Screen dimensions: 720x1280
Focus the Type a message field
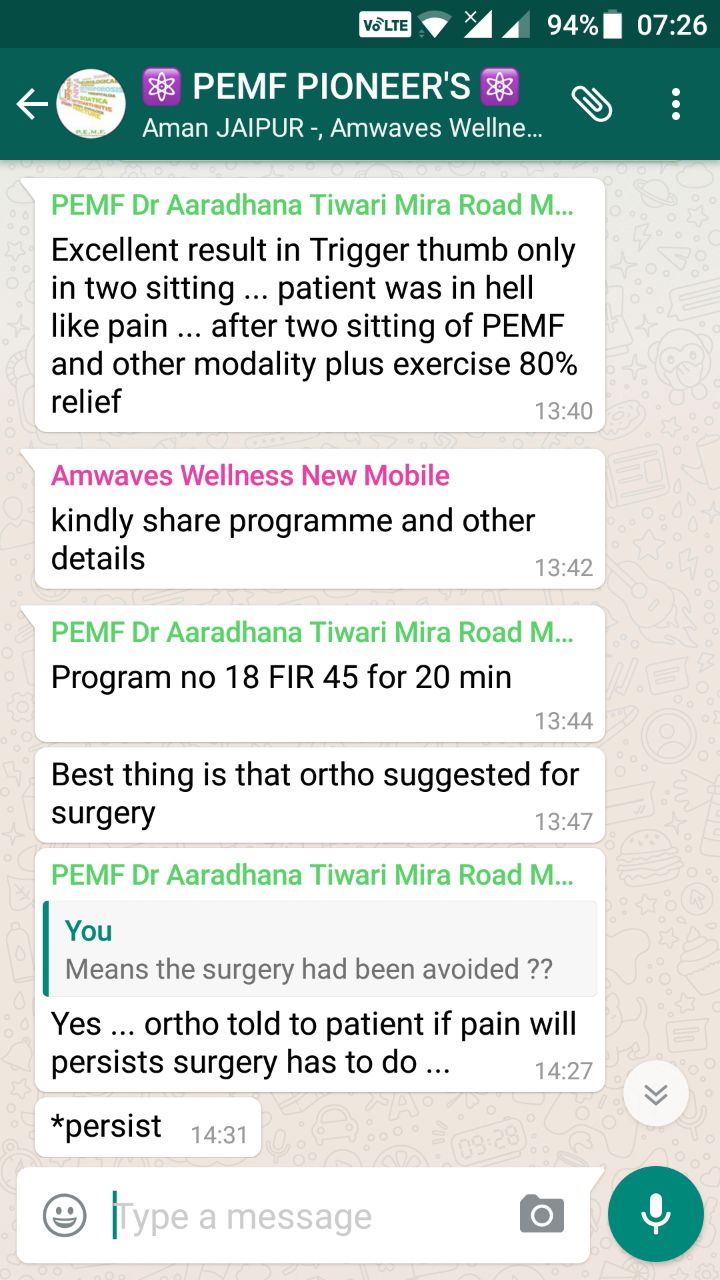point(310,1216)
